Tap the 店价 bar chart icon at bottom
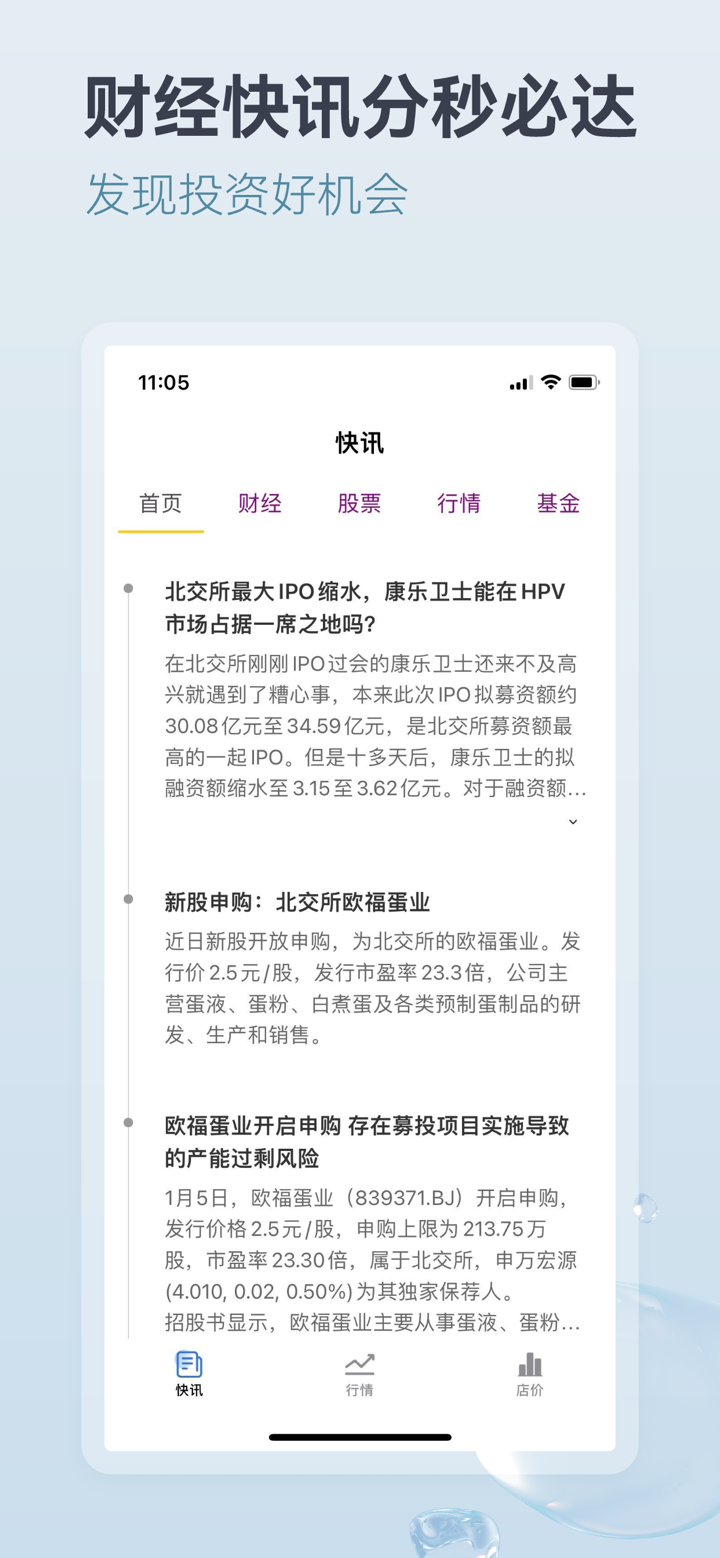The height and width of the screenshot is (1558, 720). point(530,1363)
